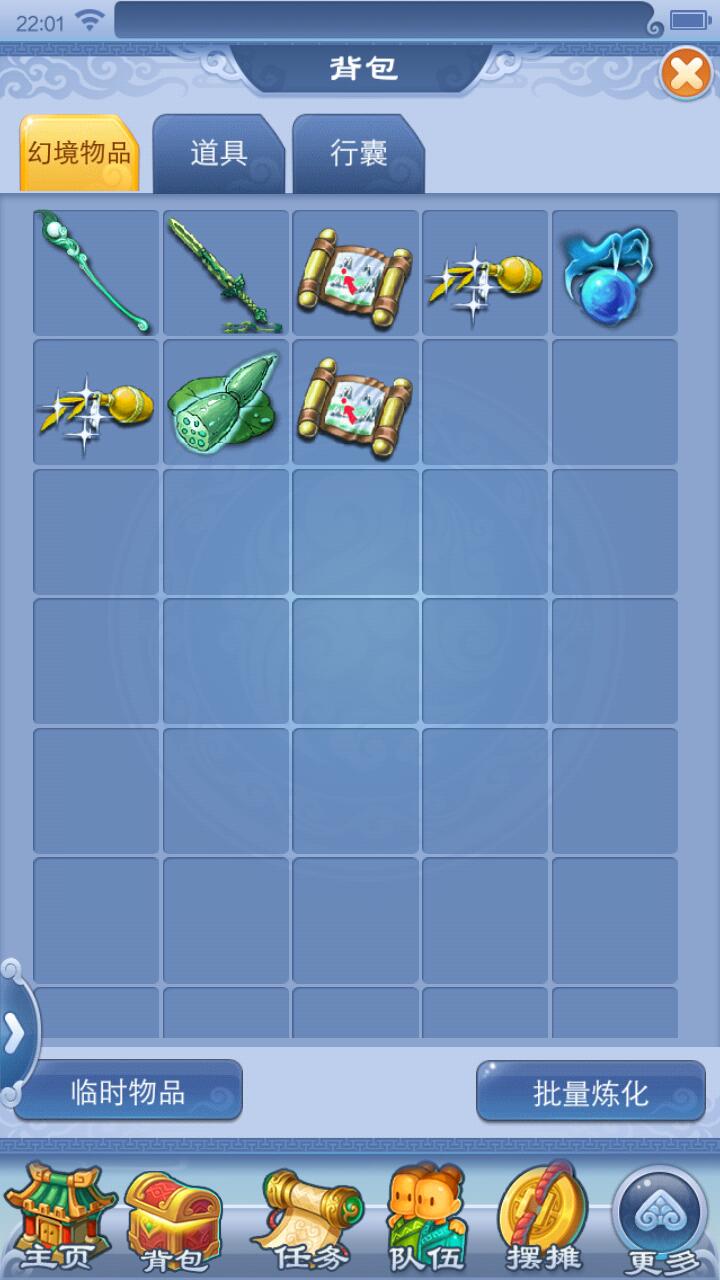The height and width of the screenshot is (1280, 720).
Task: Close the 背包 backpack window
Action: [x=686, y=73]
